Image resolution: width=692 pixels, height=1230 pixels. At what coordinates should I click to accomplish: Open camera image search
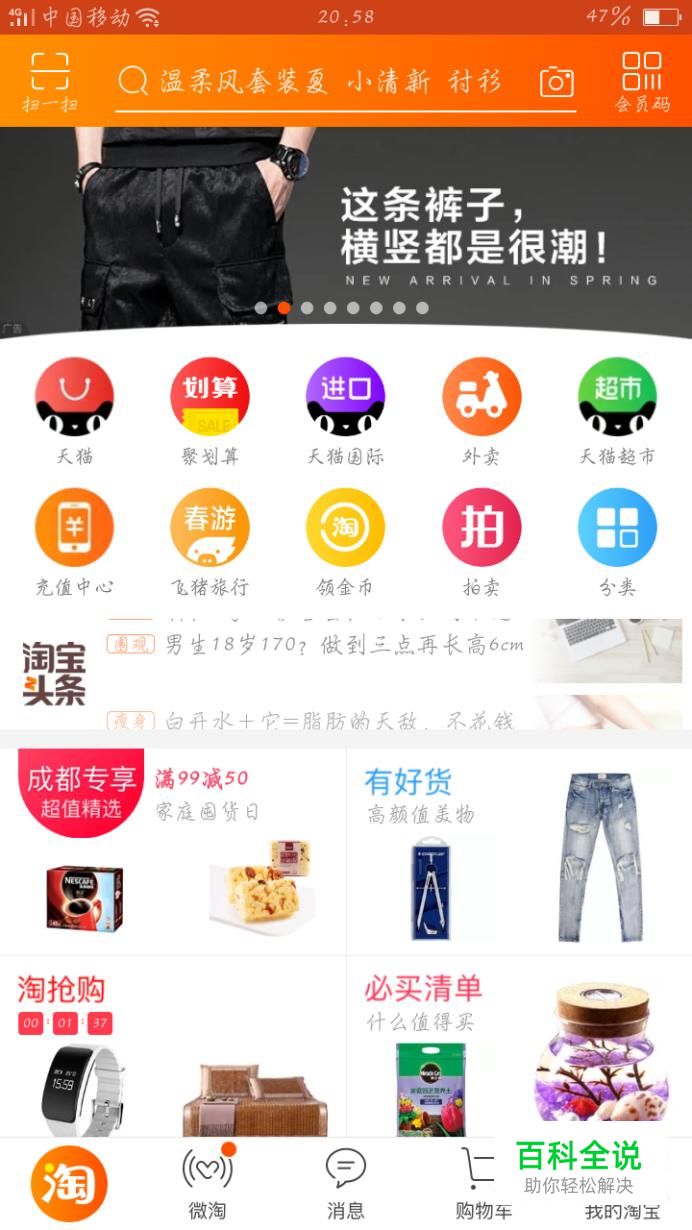tap(557, 82)
